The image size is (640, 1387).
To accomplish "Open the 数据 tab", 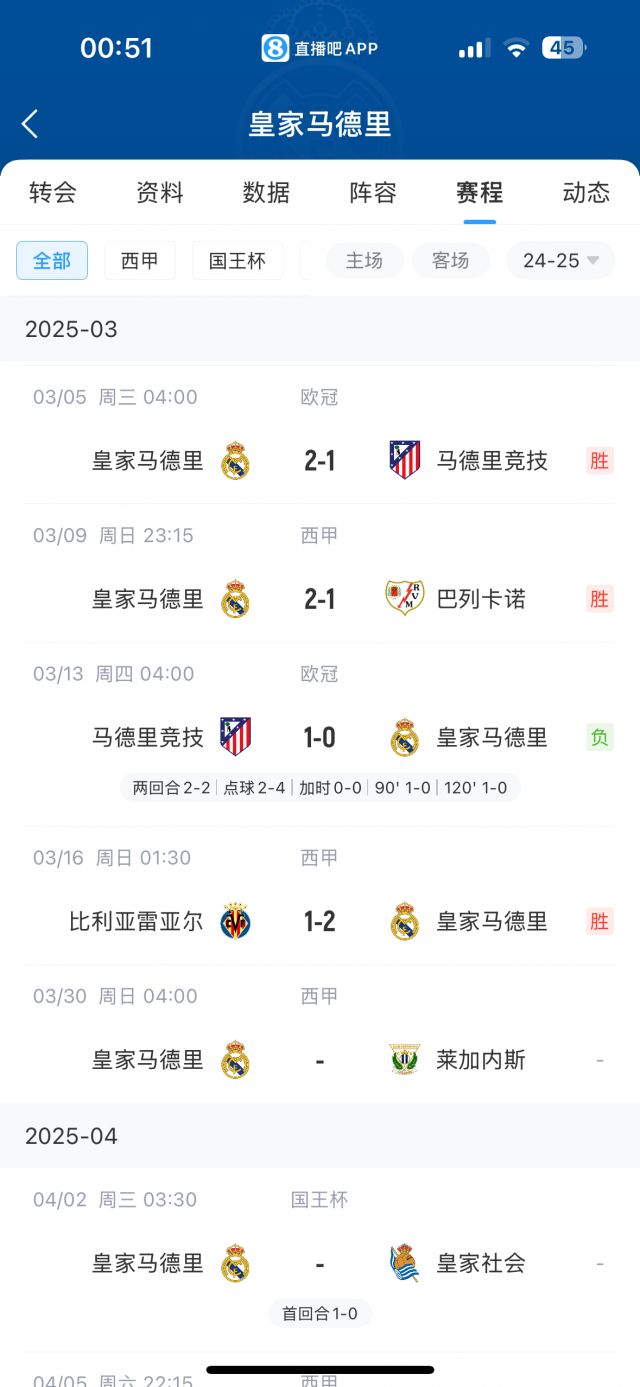I will pyautogui.click(x=266, y=192).
